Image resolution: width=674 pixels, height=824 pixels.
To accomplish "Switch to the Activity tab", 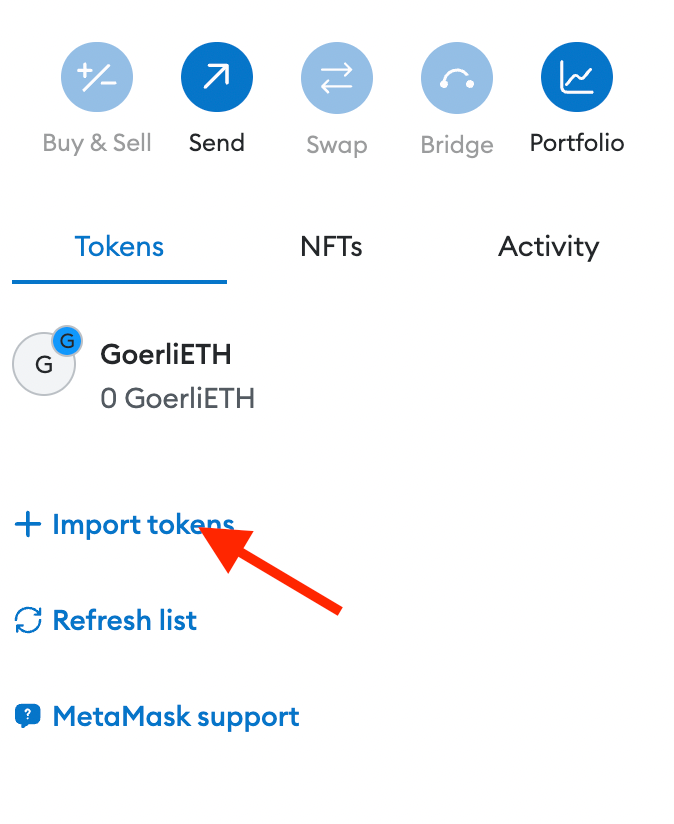I will click(548, 247).
